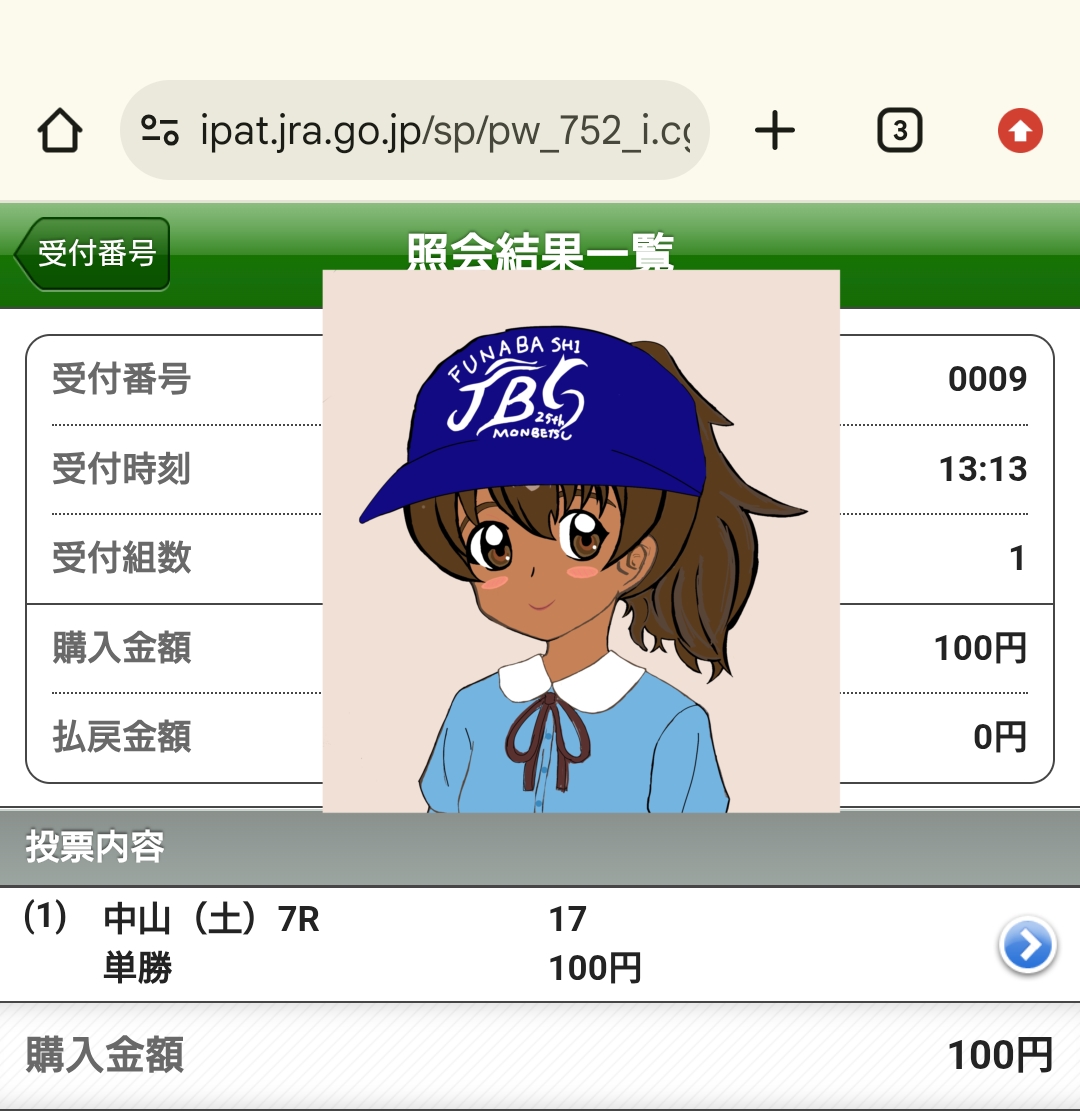
Task: Go to the browser home page
Action: (60, 131)
